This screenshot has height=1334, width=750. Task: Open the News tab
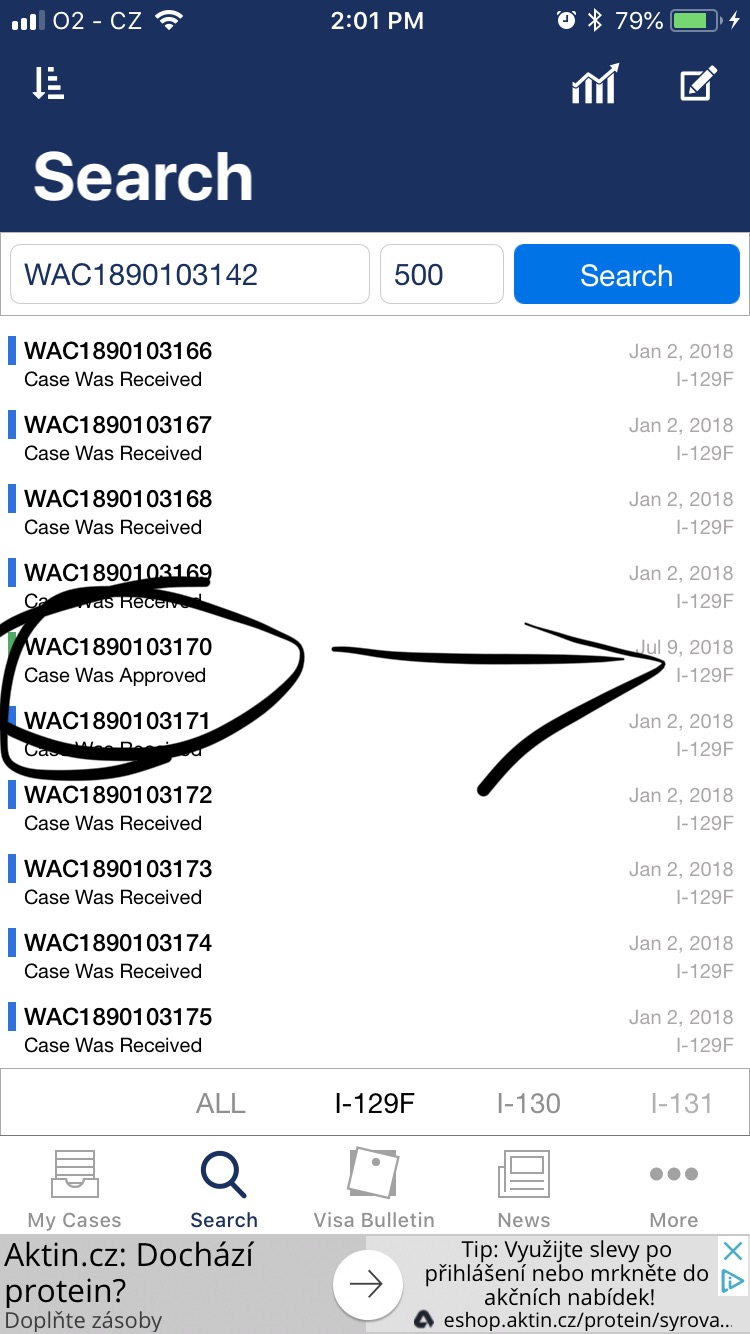[x=524, y=1189]
